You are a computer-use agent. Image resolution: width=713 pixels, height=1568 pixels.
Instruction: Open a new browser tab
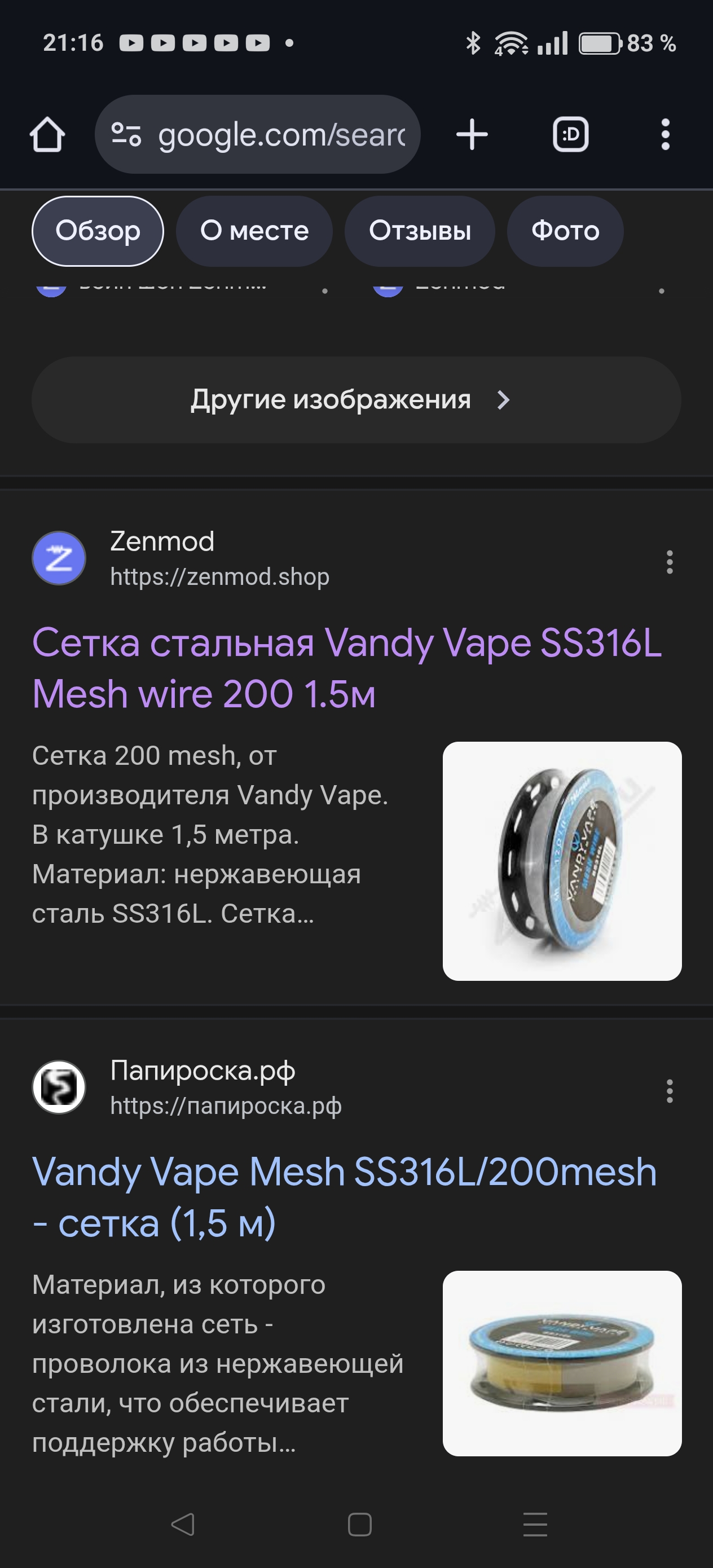(x=472, y=135)
